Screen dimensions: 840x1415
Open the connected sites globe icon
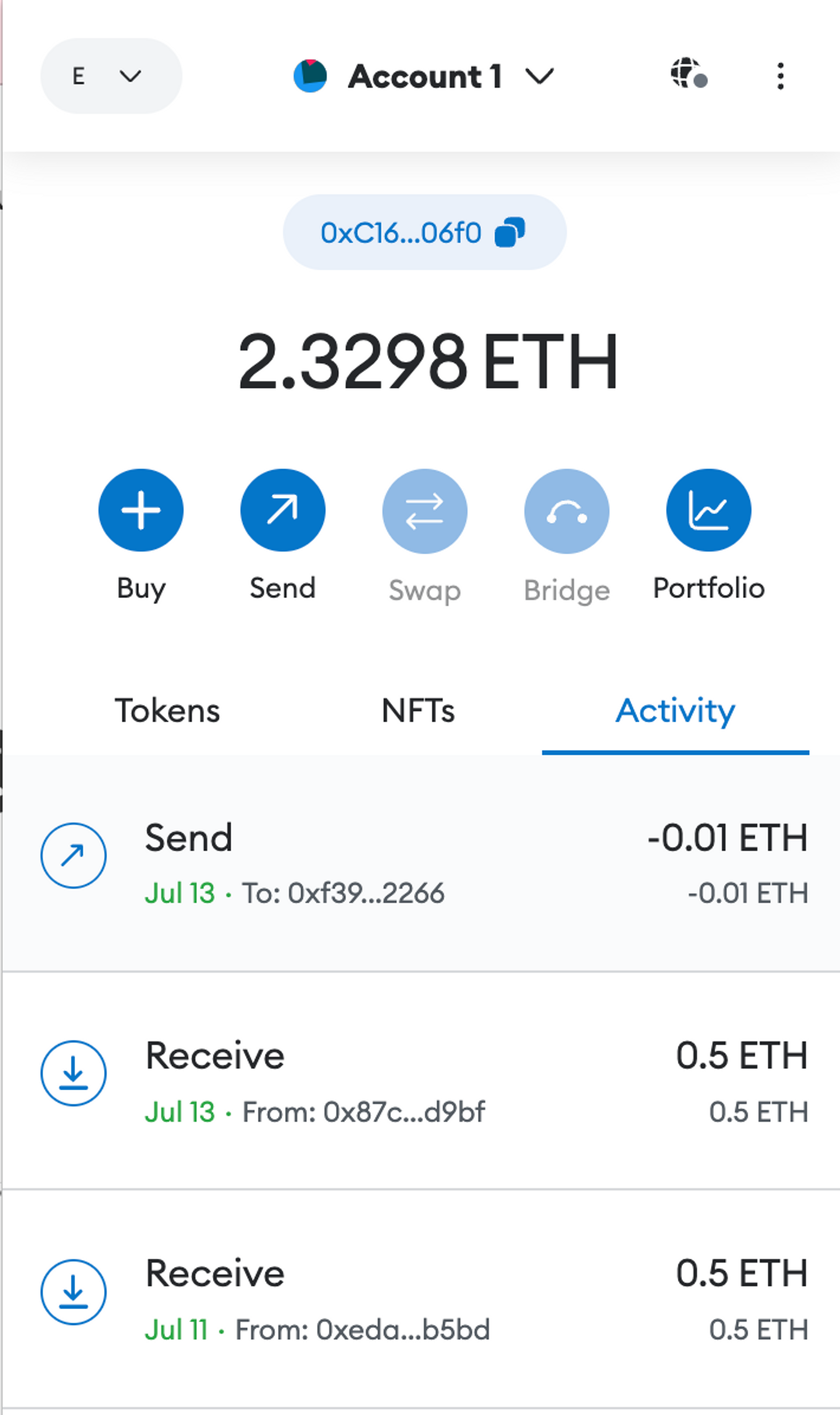[688, 74]
